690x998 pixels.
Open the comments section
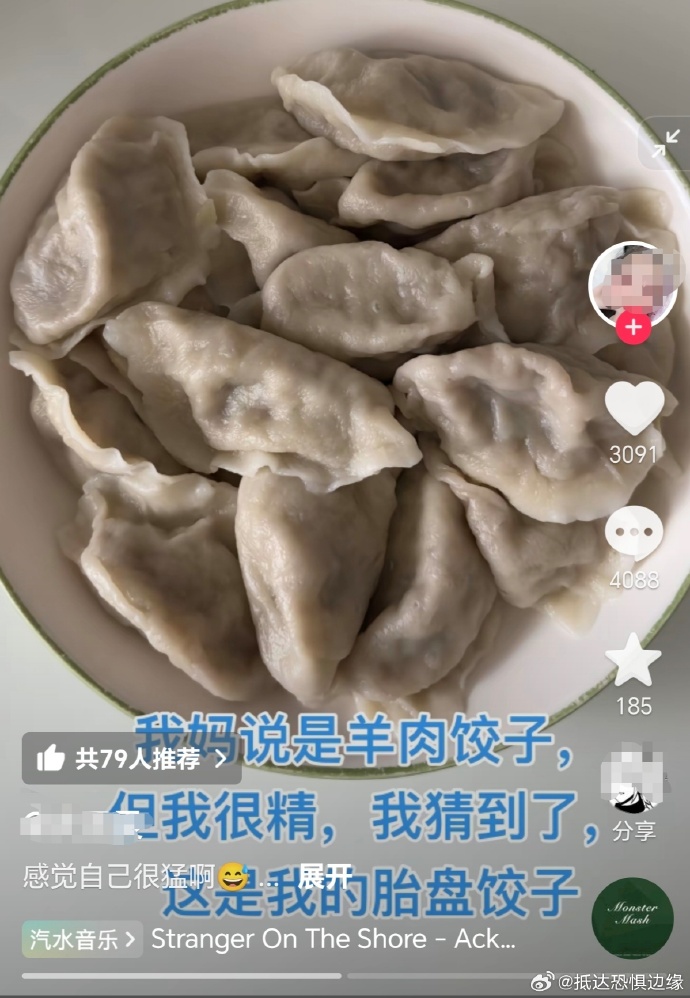tap(634, 533)
